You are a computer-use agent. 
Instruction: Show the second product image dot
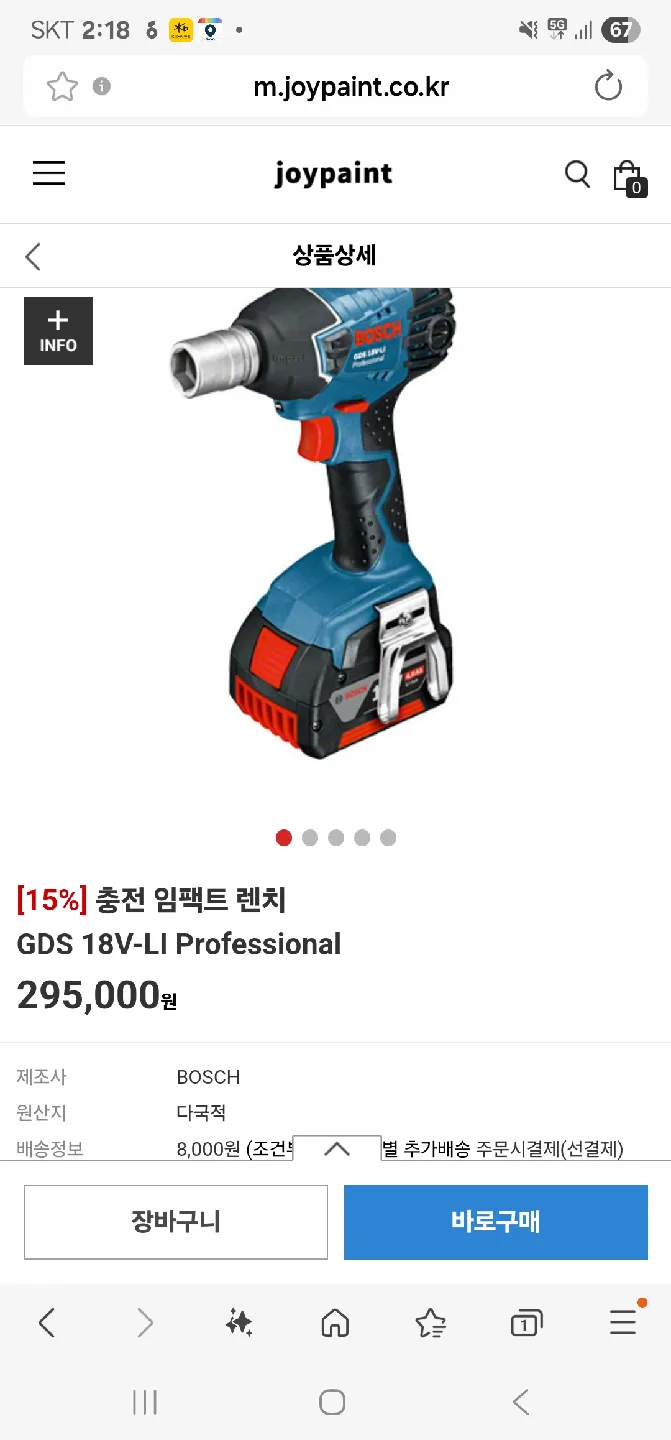pos(310,838)
